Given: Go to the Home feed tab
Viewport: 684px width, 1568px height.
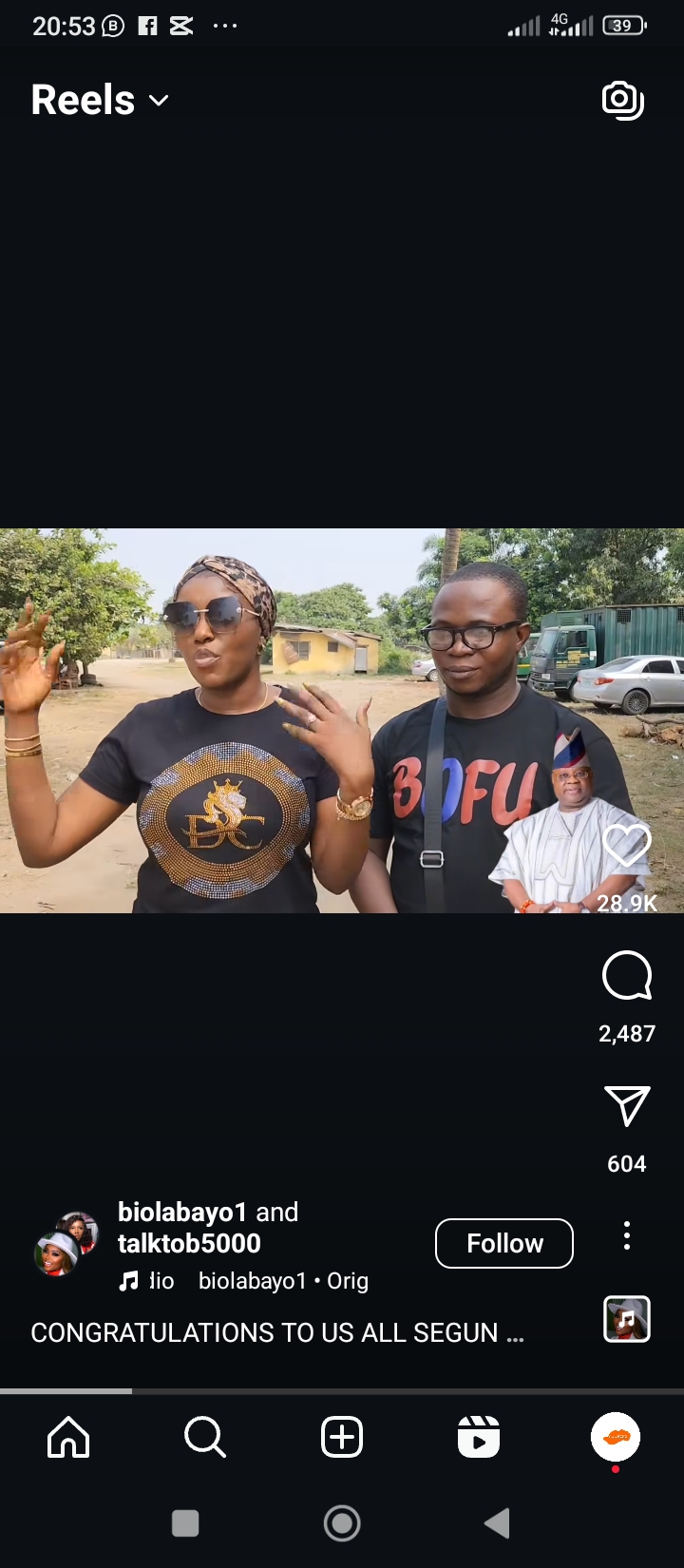Looking at the screenshot, I should [x=68, y=1437].
